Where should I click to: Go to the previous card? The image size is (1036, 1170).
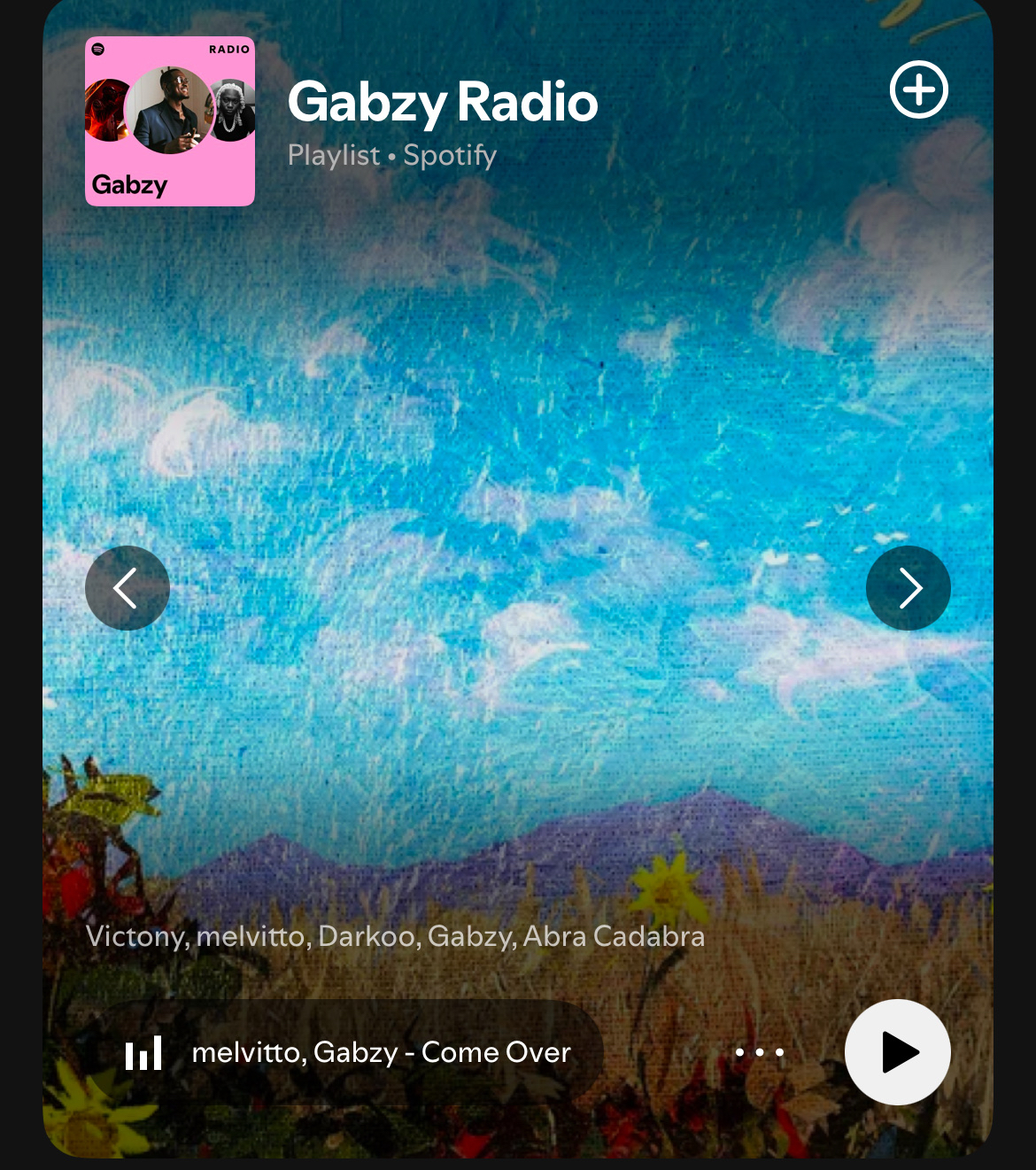pos(127,588)
